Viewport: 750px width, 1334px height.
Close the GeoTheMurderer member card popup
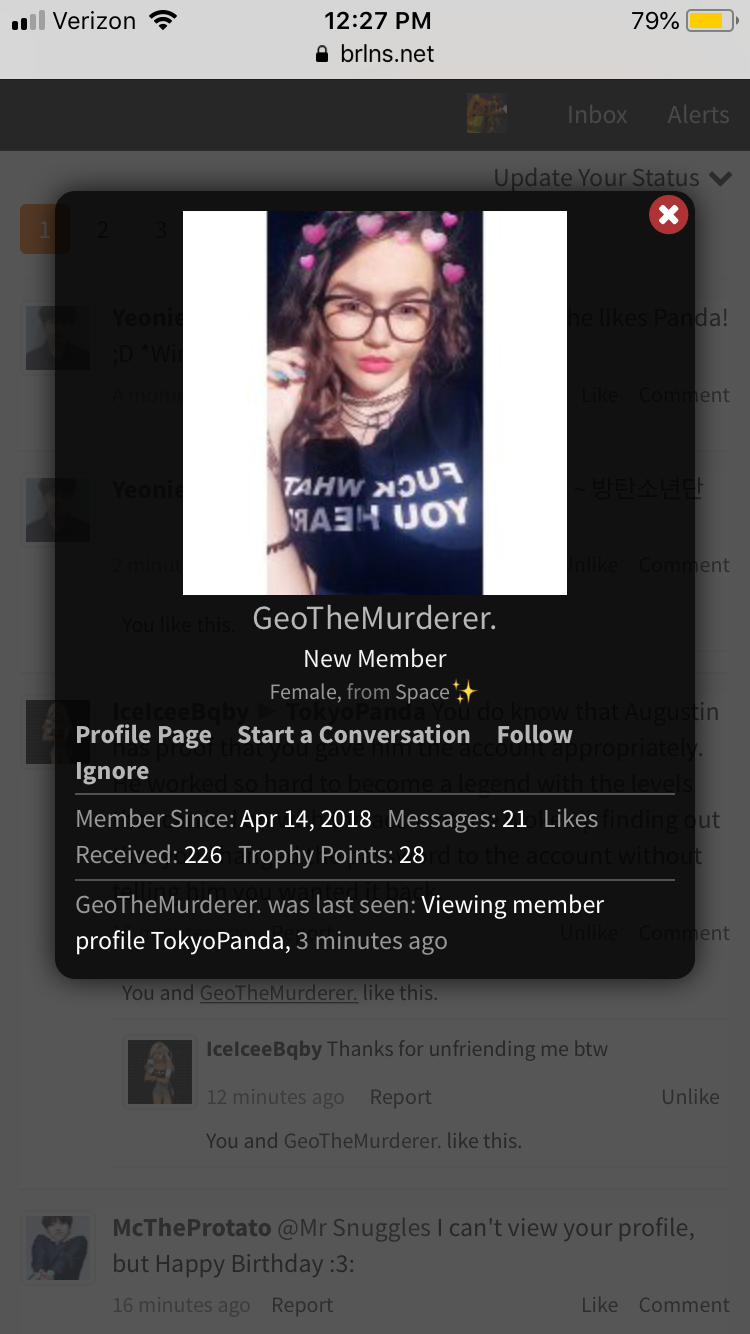pos(669,215)
